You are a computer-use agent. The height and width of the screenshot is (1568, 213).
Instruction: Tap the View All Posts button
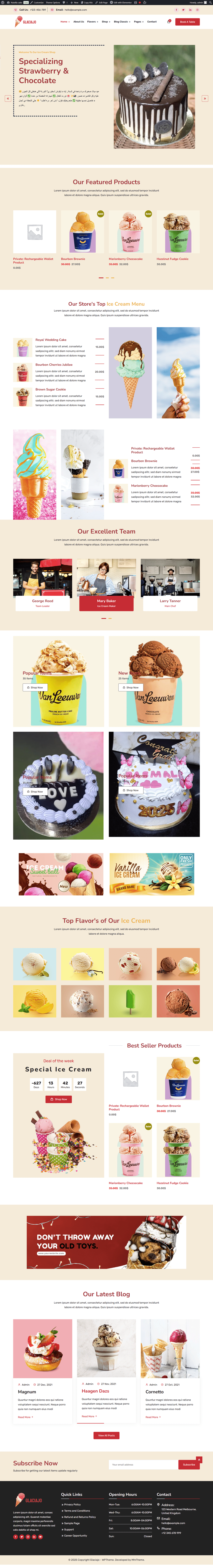(106, 1435)
